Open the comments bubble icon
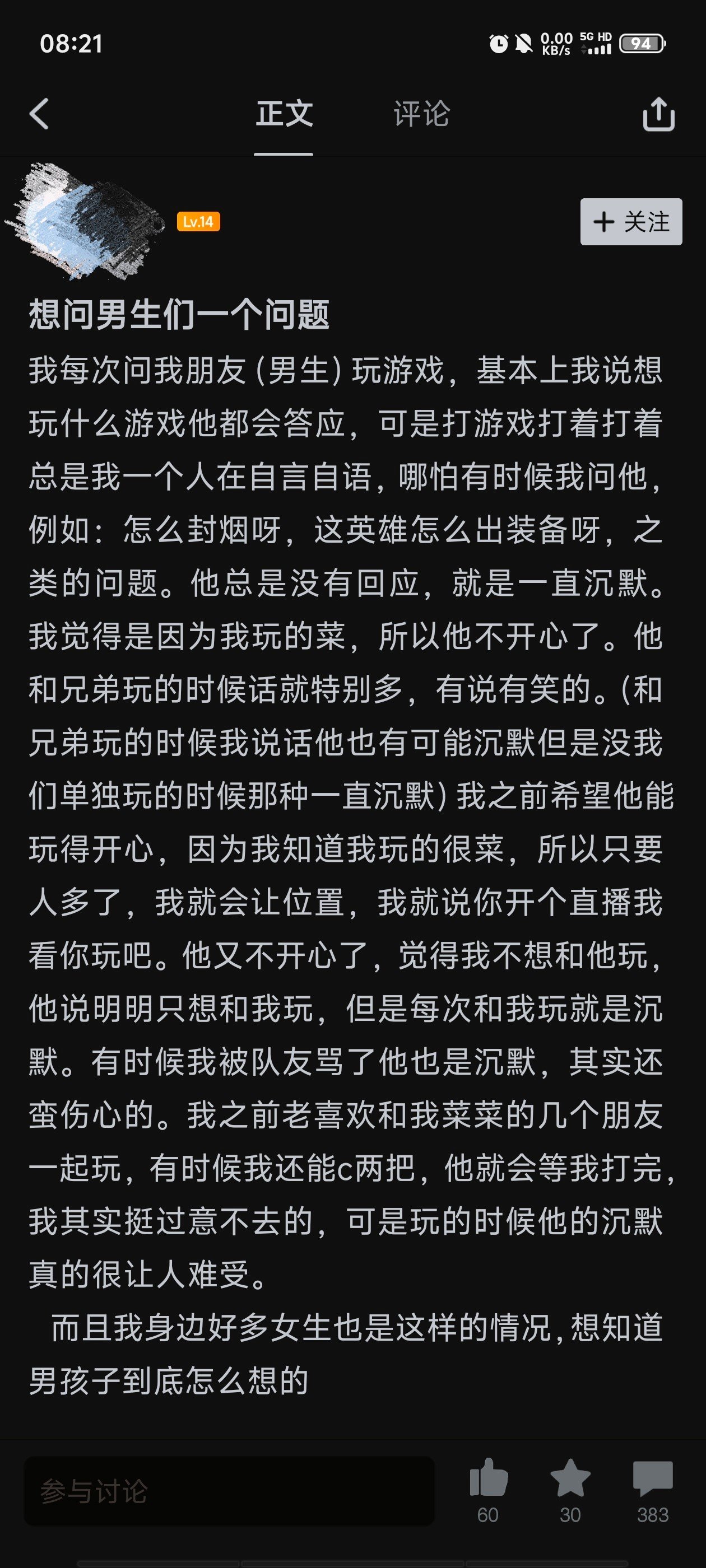This screenshot has height=1568, width=706. coord(652,1478)
